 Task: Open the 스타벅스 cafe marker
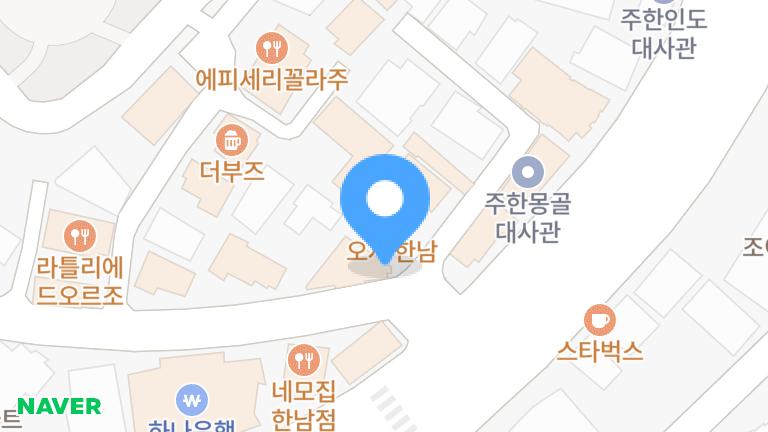point(599,320)
